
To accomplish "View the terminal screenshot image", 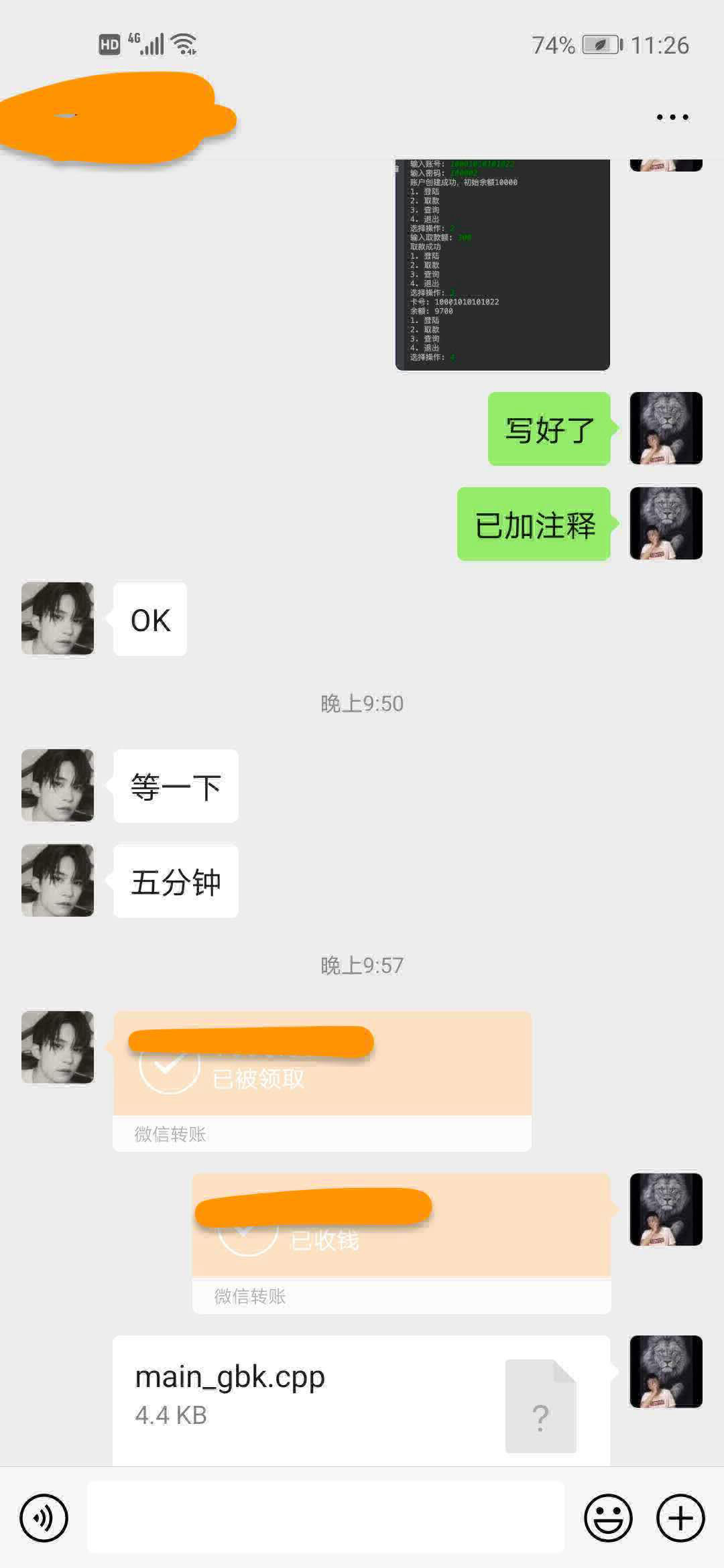I will 502,264.
